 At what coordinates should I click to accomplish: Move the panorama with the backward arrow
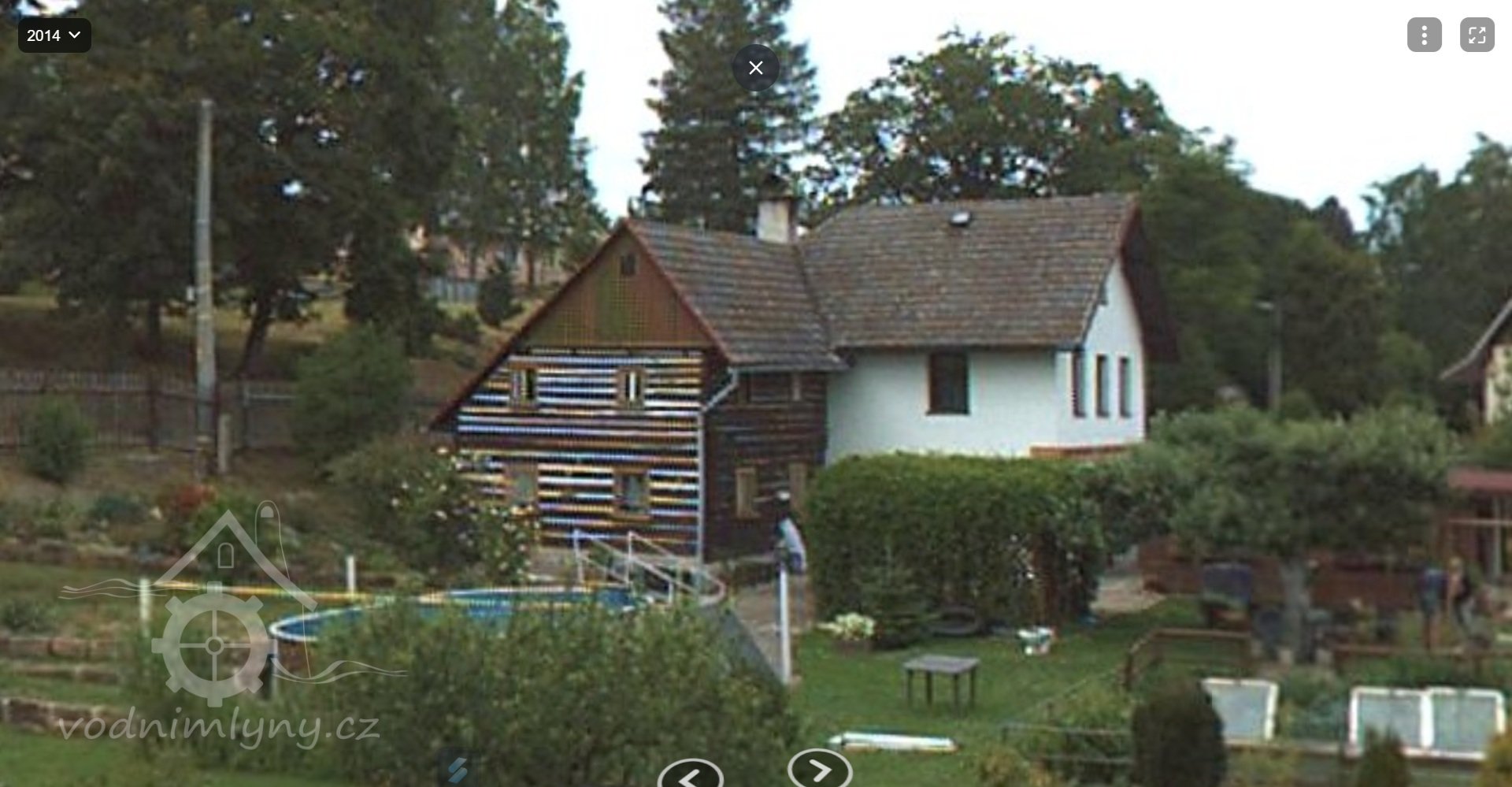click(x=690, y=775)
